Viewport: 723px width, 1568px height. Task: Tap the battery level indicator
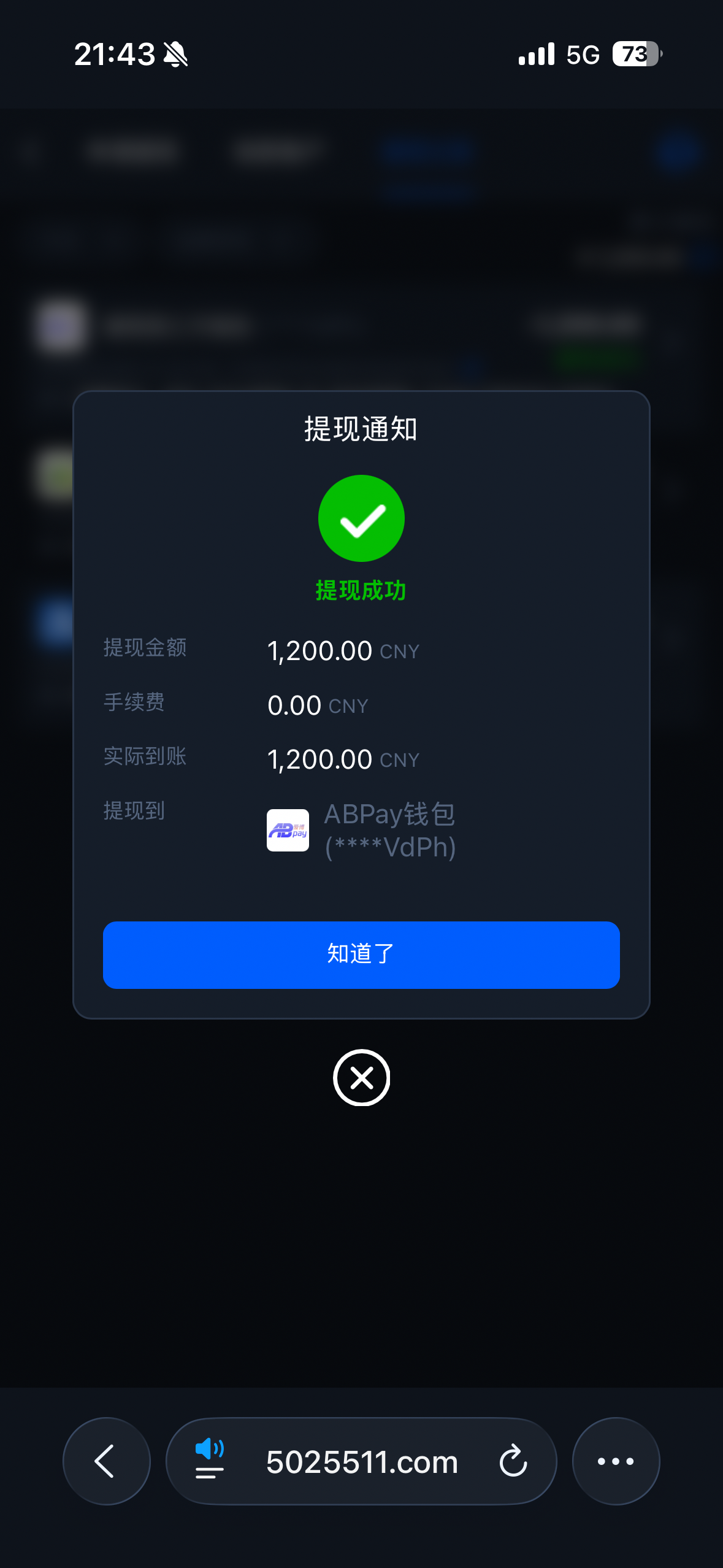click(x=635, y=56)
